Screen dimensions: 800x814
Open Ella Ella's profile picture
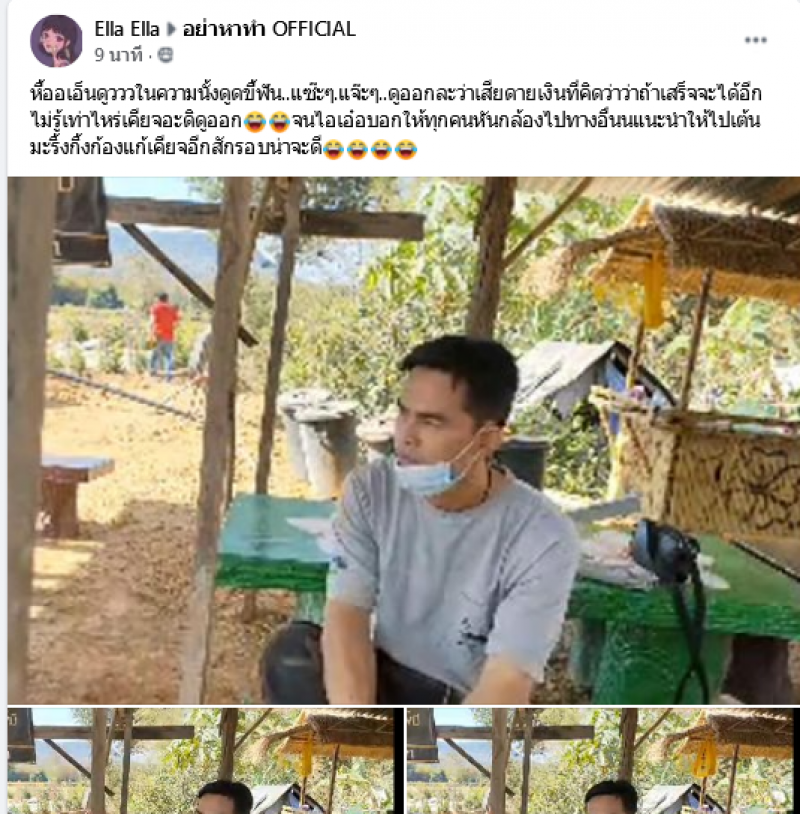tap(56, 41)
